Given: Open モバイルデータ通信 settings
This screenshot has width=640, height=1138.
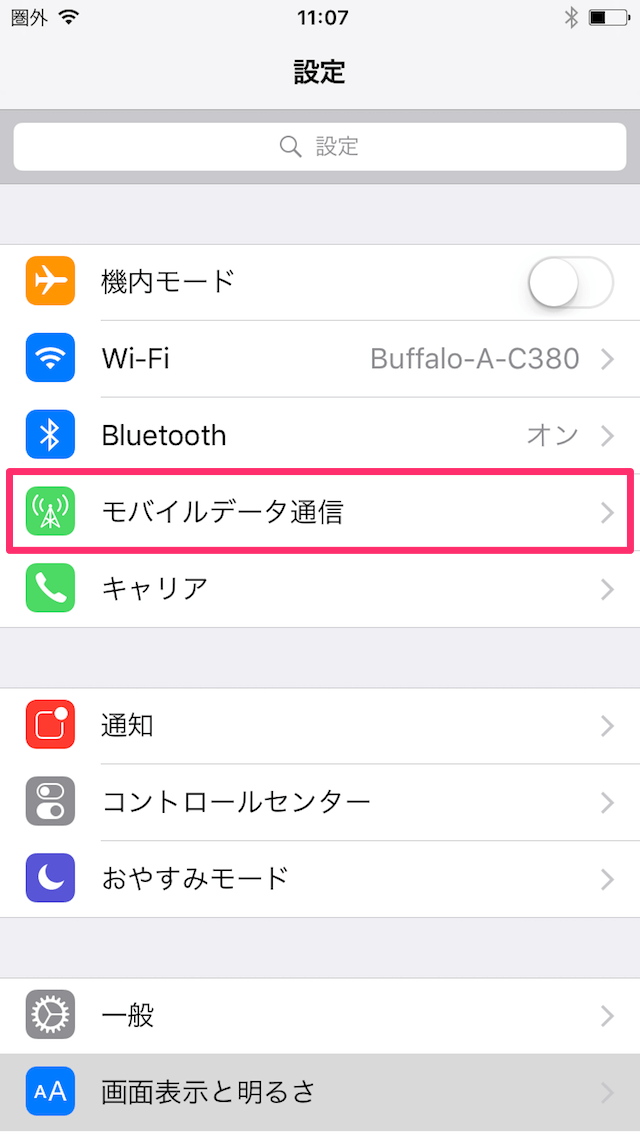Looking at the screenshot, I should [320, 512].
